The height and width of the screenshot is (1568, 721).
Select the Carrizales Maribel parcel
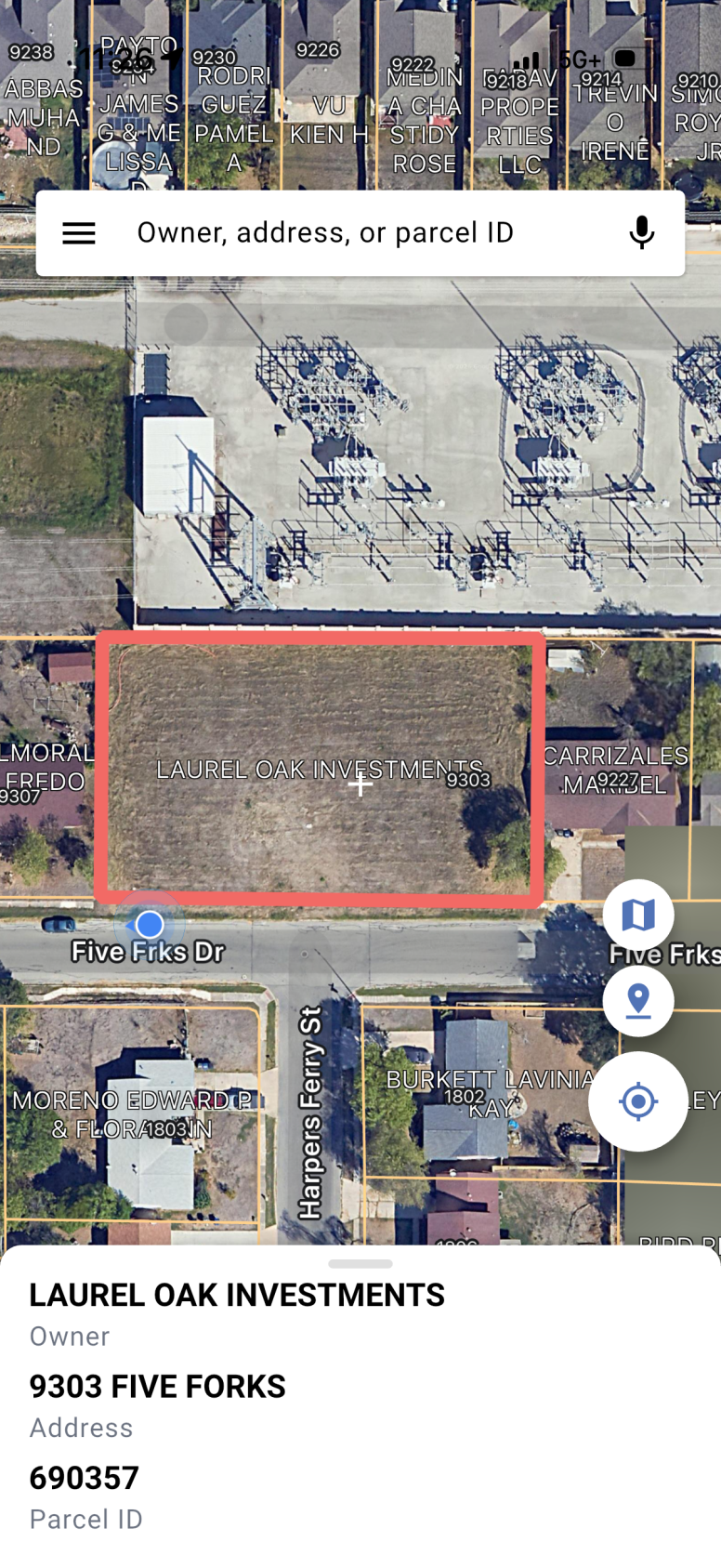[616, 770]
